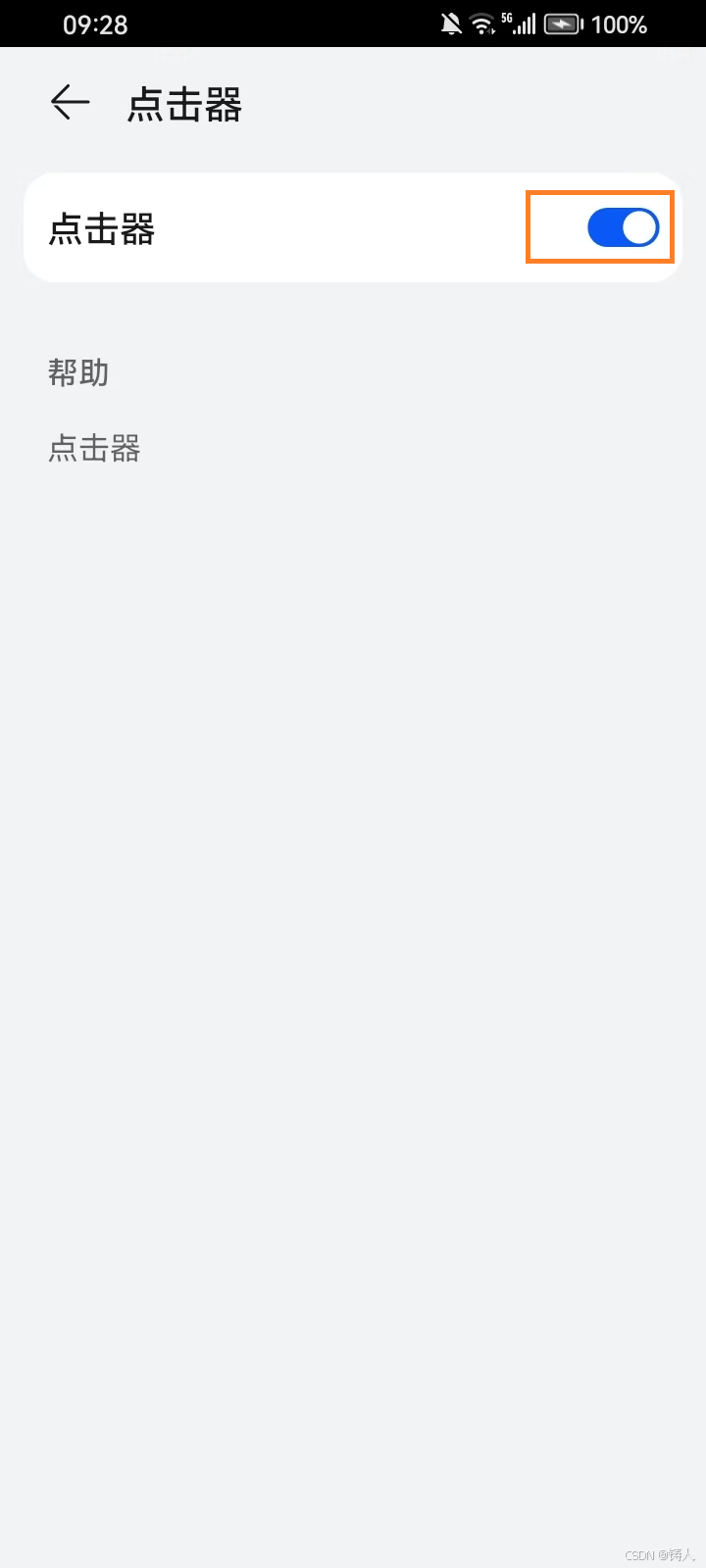Screen dimensions: 706x1568
Task: Turn off the 点击器 switch
Action: pyautogui.click(x=623, y=228)
